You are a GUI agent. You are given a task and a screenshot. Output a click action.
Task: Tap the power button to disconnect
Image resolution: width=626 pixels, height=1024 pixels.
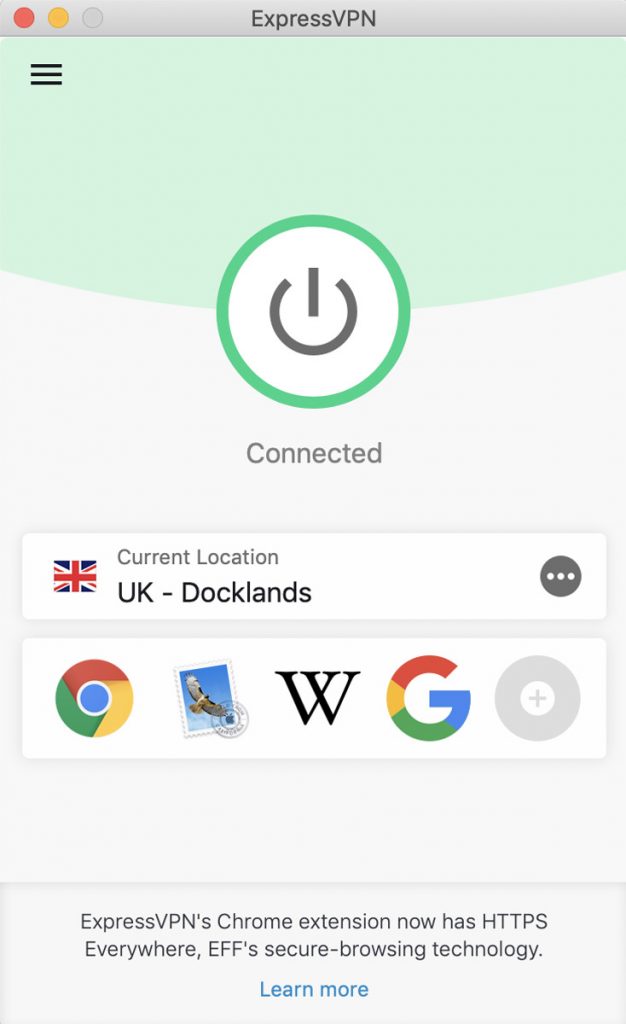tap(313, 312)
